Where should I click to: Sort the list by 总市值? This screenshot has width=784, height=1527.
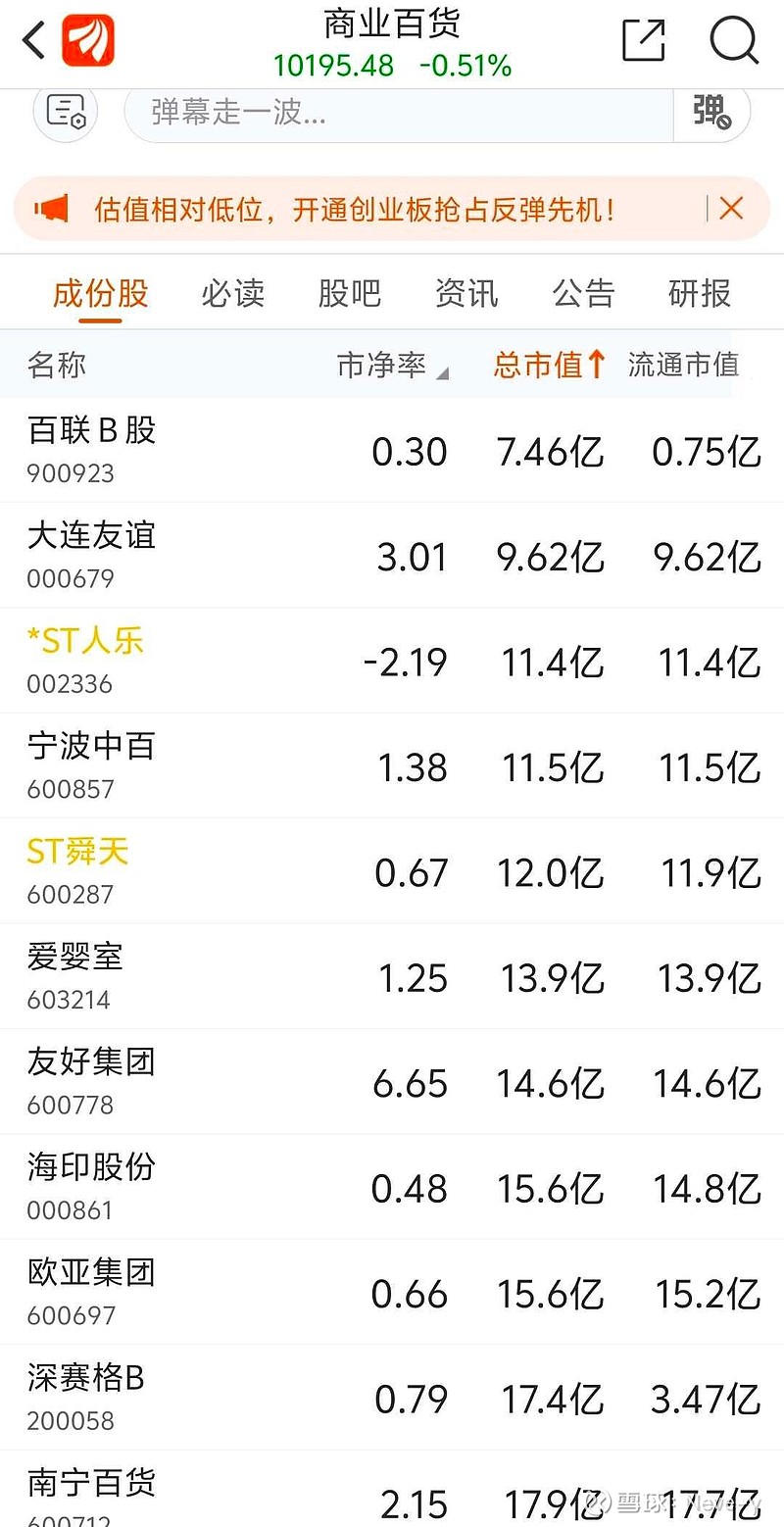550,366
